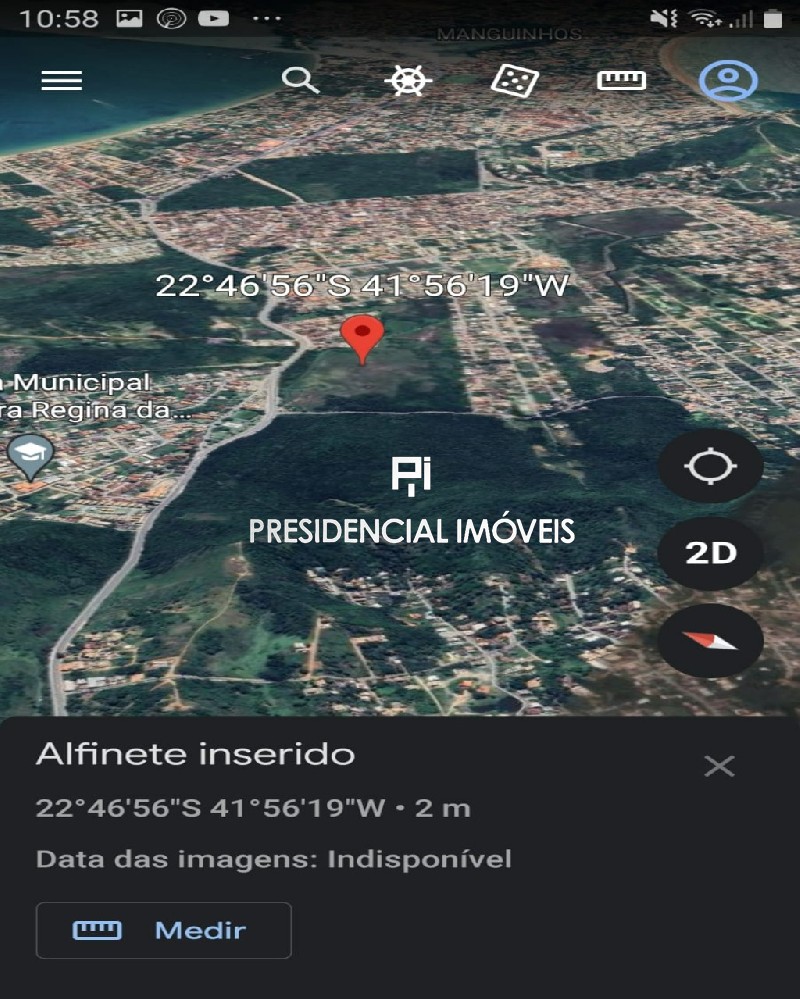Open Voyager ship wheel icon
Viewport: 800px width, 999px height.
pyautogui.click(x=408, y=81)
